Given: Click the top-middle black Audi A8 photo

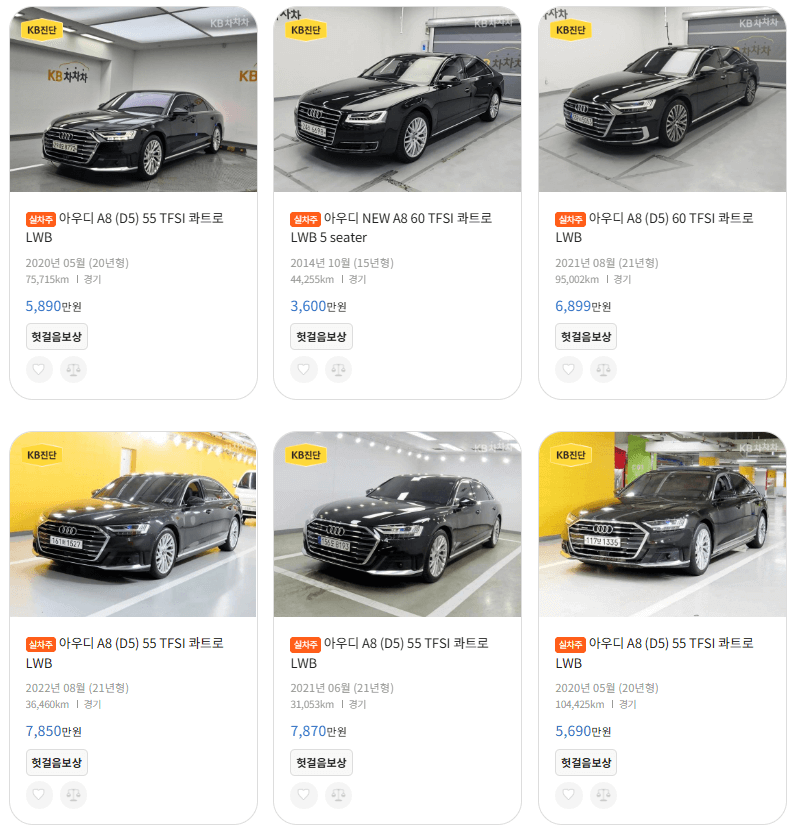Looking at the screenshot, I should pos(396,97).
